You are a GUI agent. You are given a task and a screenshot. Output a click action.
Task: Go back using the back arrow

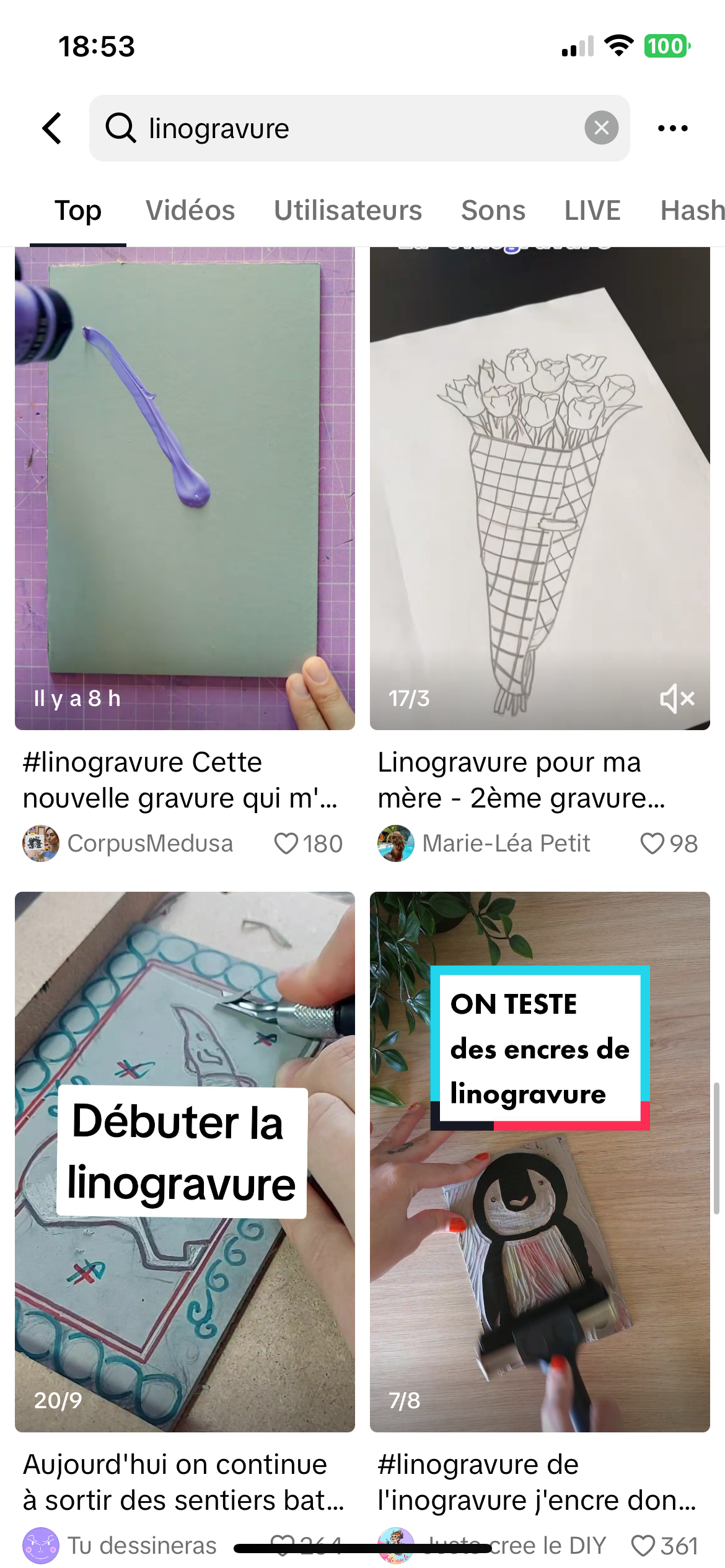click(53, 128)
